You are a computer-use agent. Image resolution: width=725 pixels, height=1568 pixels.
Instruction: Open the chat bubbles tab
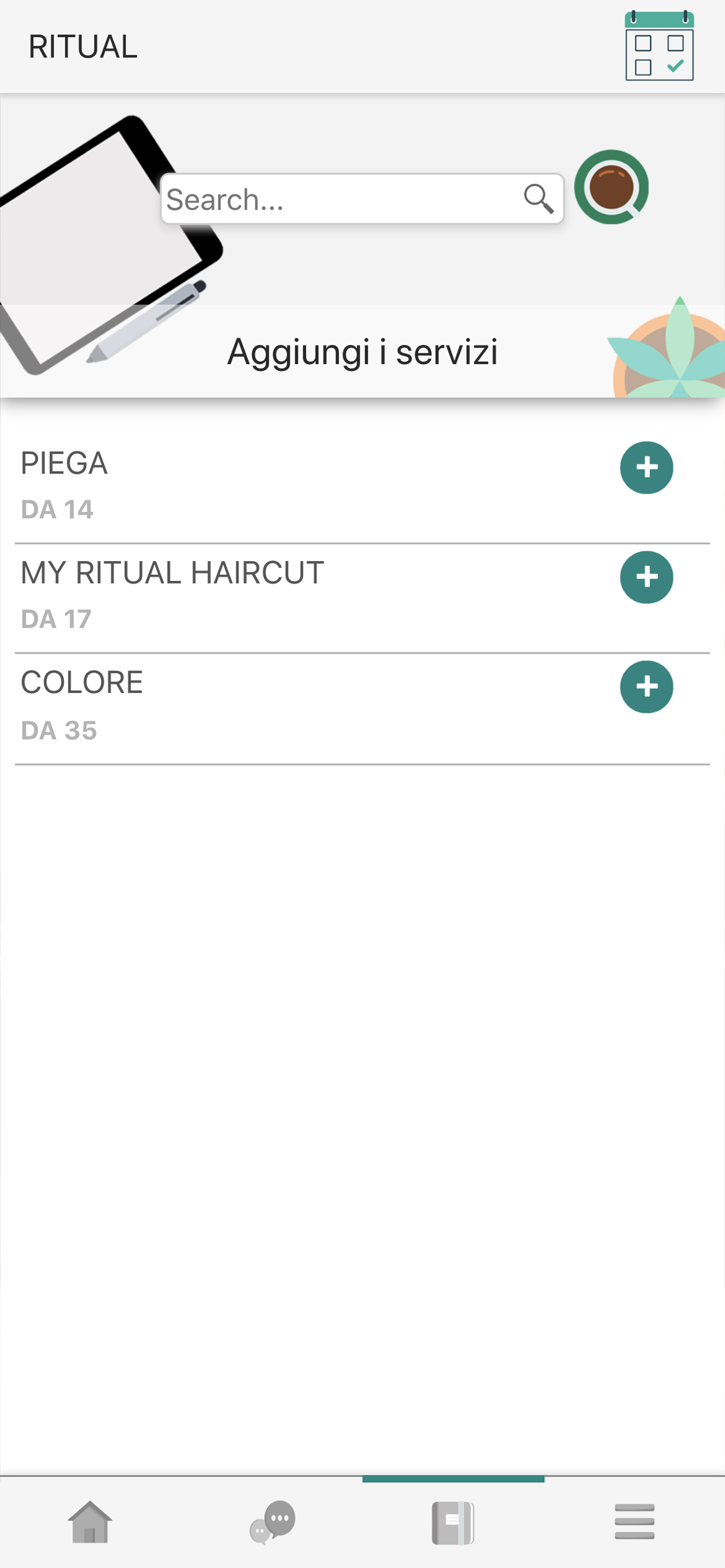click(272, 1522)
